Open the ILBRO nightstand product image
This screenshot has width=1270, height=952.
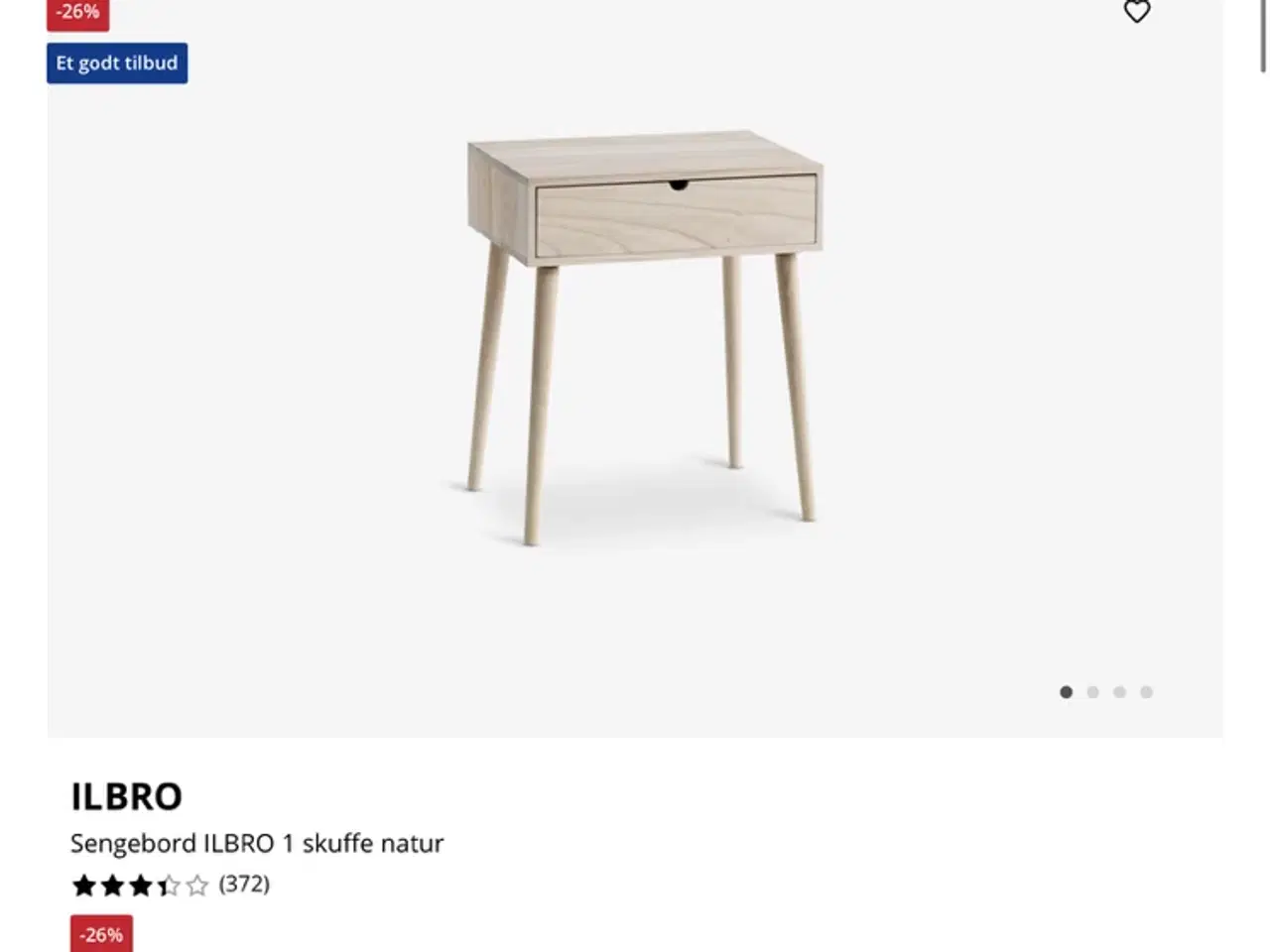643,337
